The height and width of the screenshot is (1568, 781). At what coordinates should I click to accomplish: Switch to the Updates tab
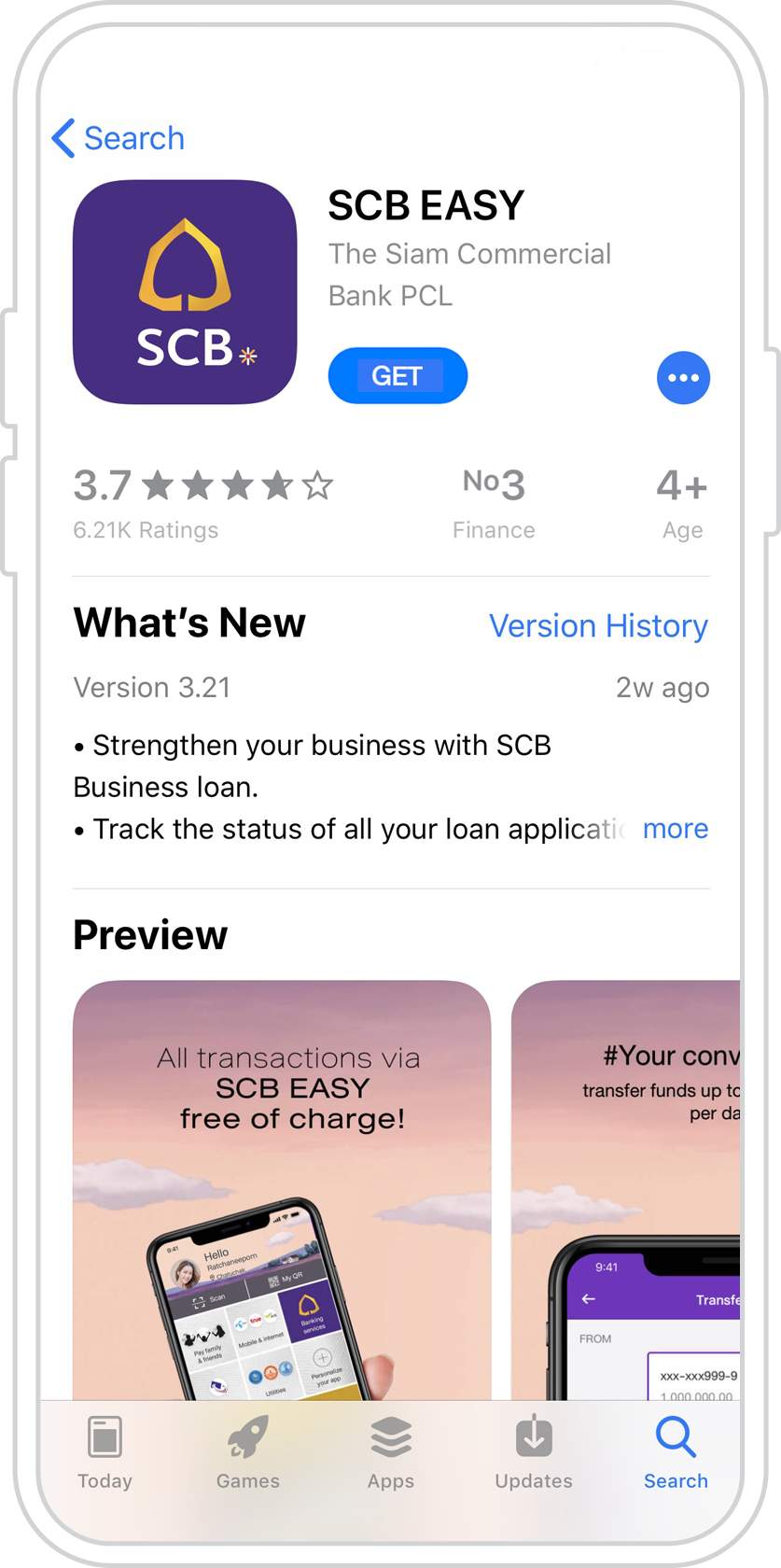tap(534, 1452)
